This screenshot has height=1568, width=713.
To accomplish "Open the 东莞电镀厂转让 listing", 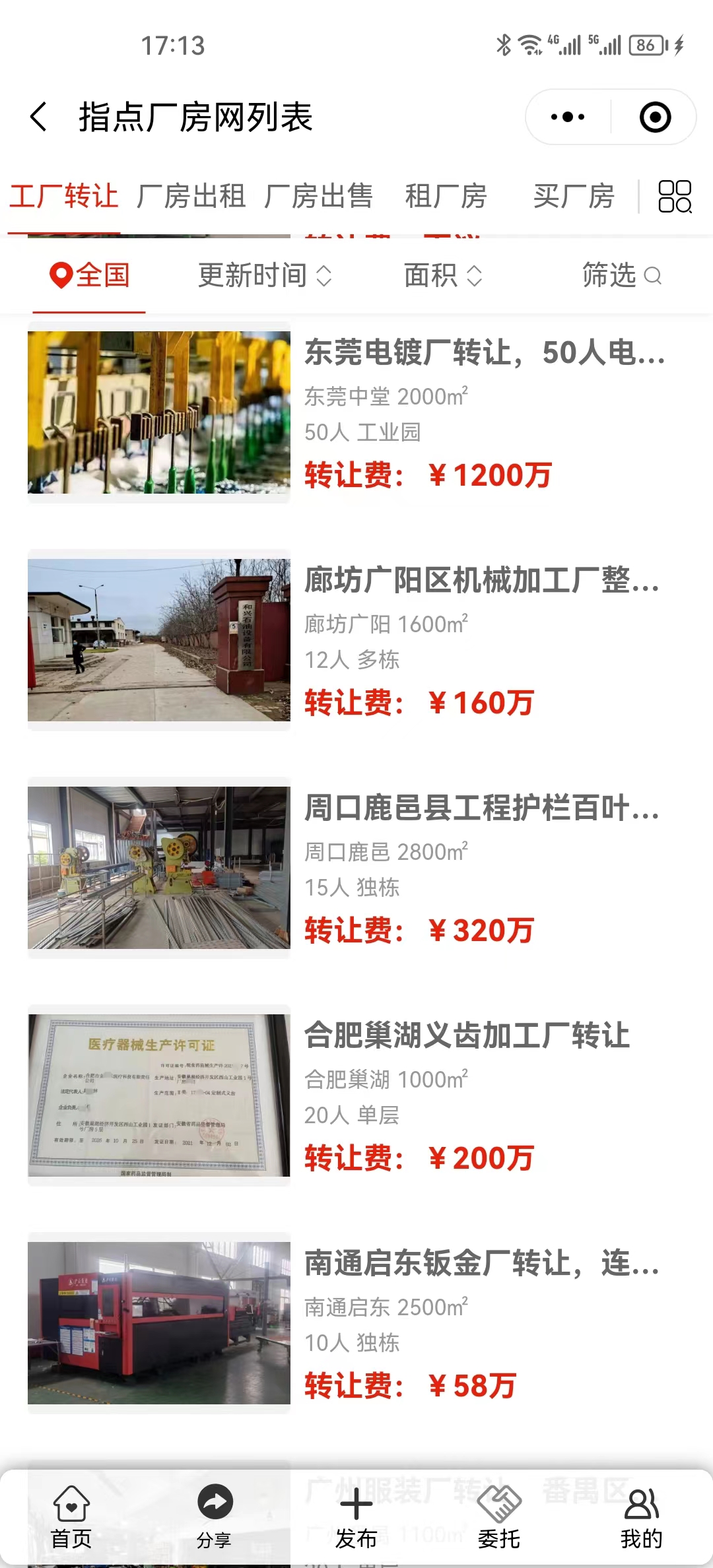I will point(356,412).
